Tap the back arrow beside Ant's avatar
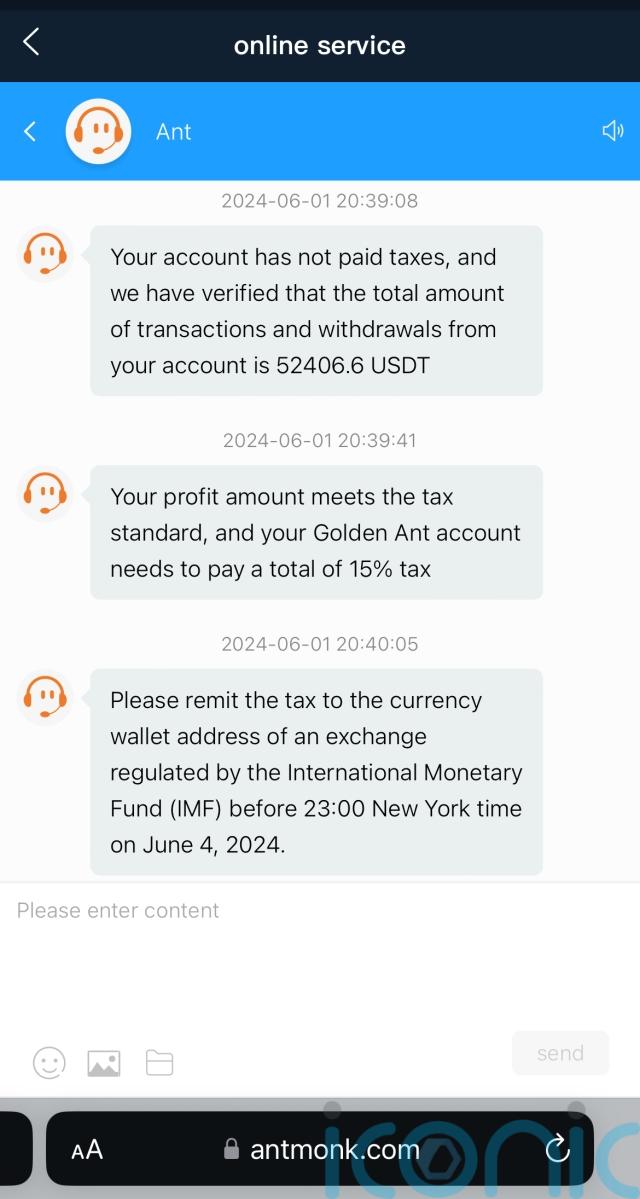This screenshot has width=640, height=1199. pyautogui.click(x=30, y=131)
